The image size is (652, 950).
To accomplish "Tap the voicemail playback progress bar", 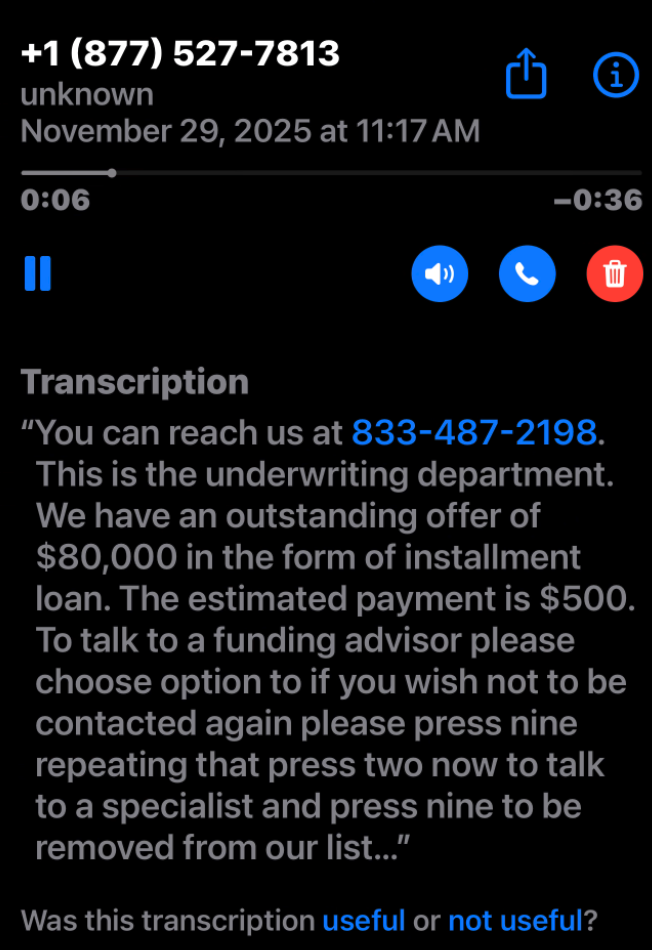I will (x=330, y=173).
